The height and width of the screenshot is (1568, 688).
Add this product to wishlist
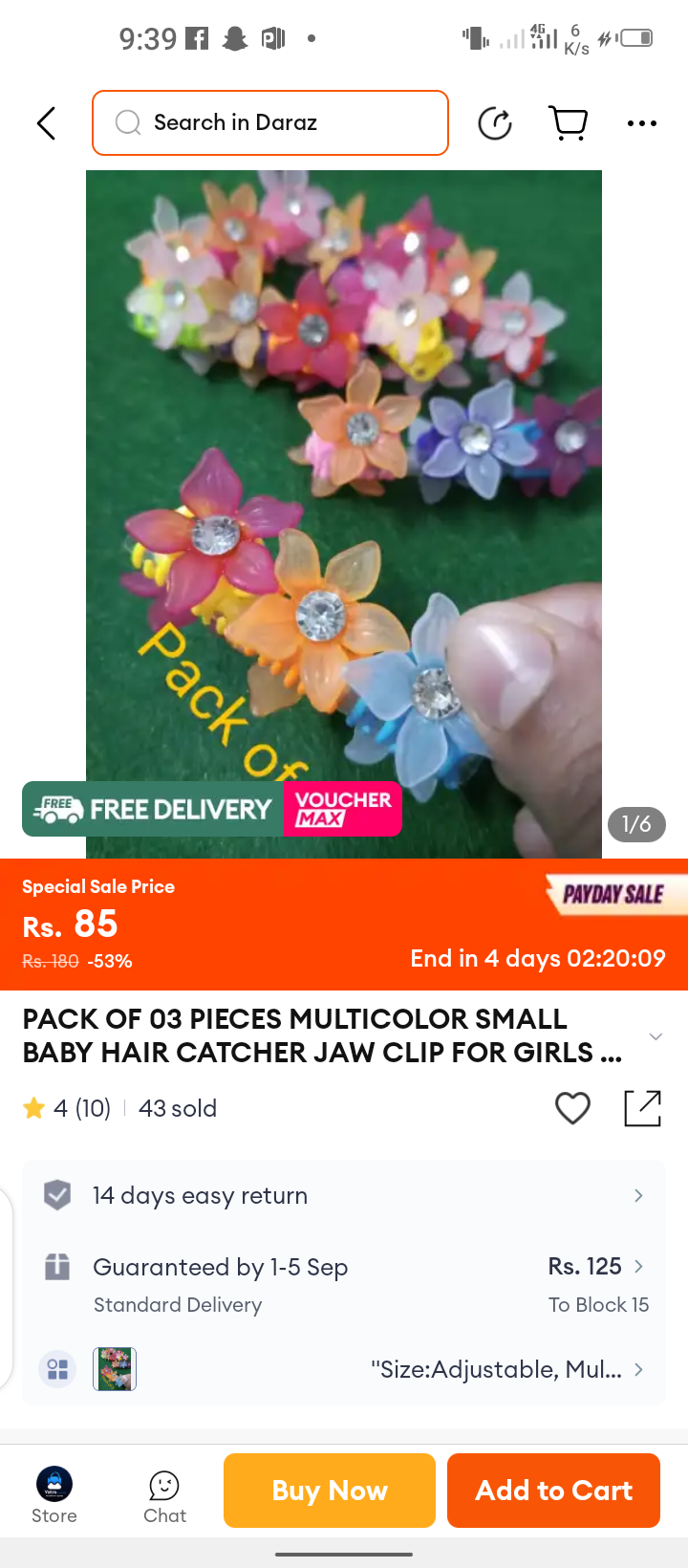(572, 1108)
